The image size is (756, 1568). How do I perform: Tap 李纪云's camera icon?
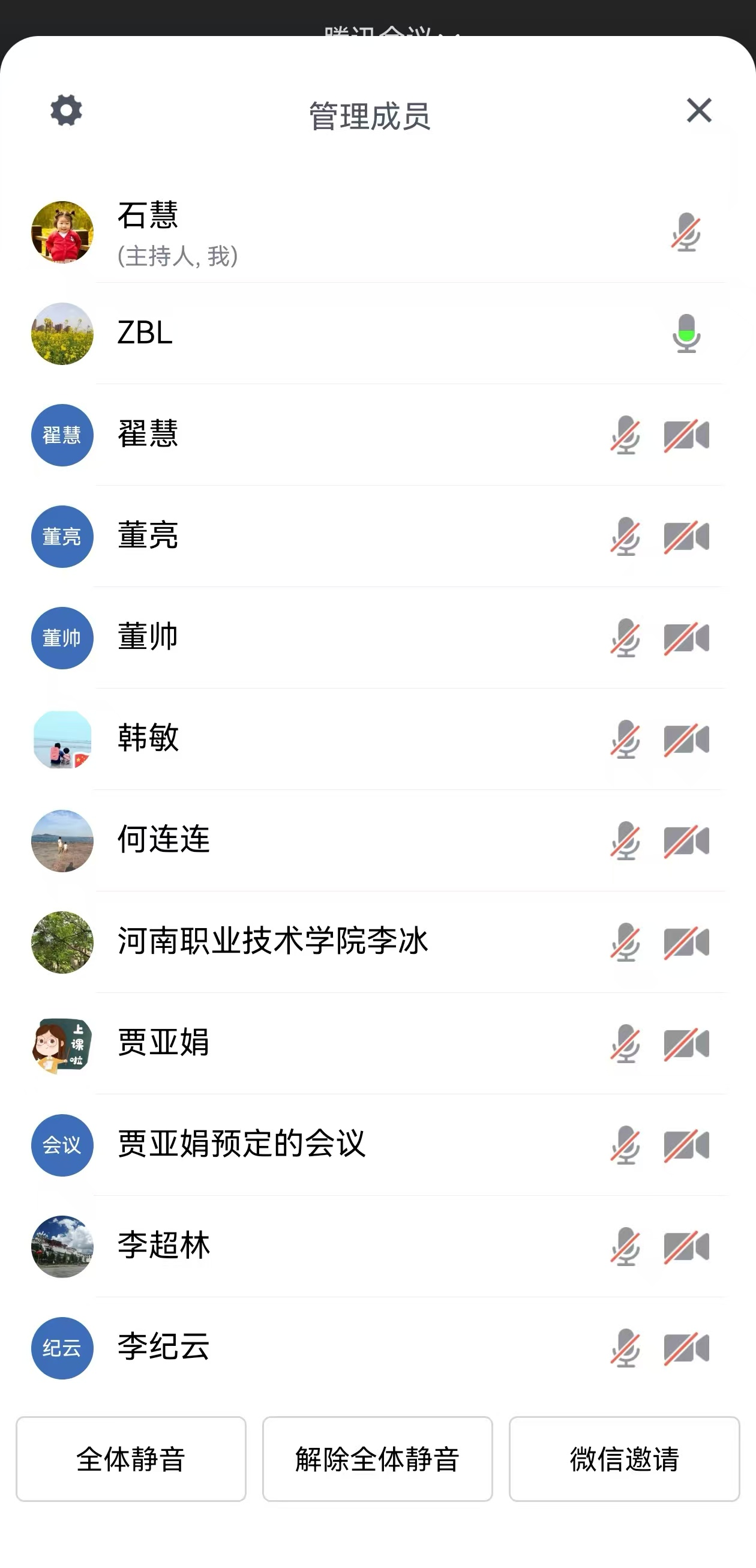coord(686,1348)
